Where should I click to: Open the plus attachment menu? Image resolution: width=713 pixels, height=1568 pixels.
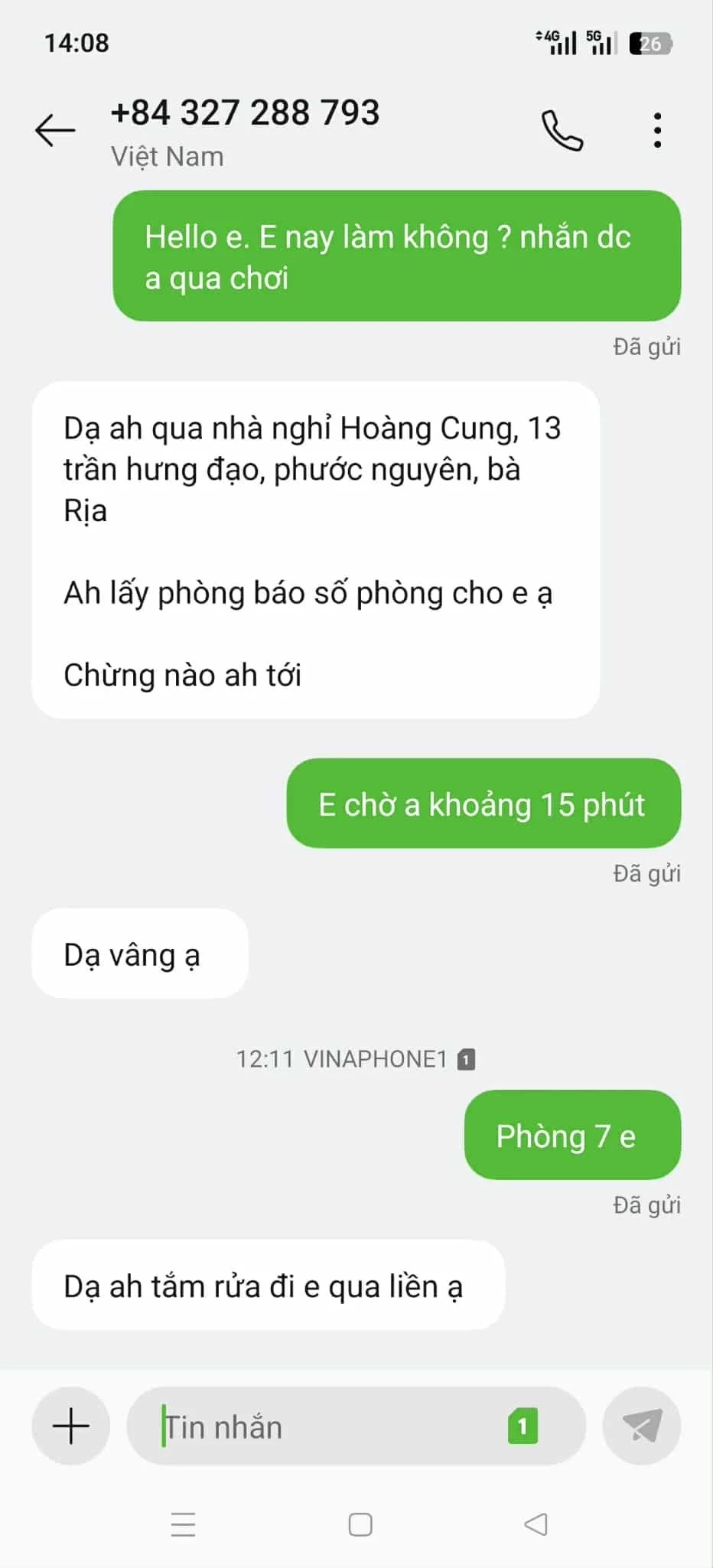pyautogui.click(x=71, y=1426)
